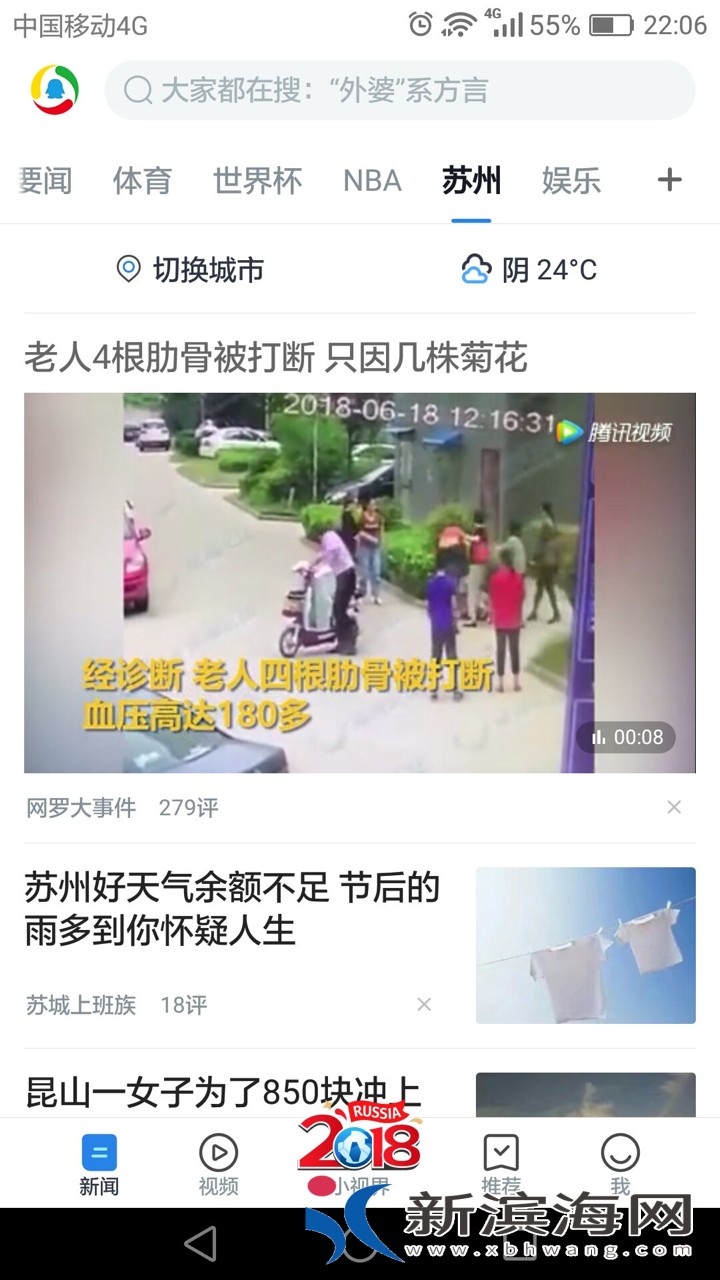
Task: Open the 阴 24°C weather info
Action: coord(529,269)
